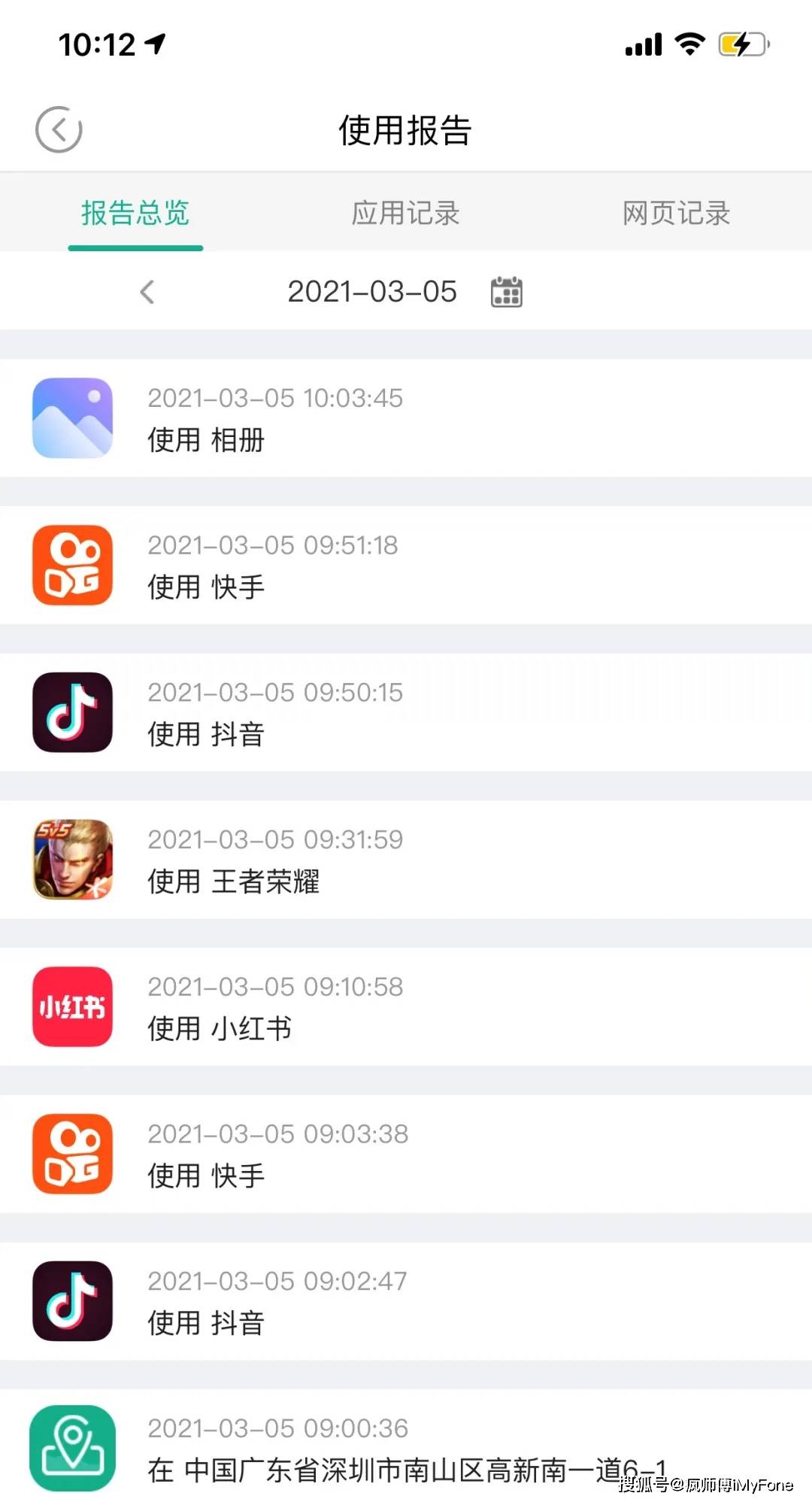Open the calendar date picker

(x=507, y=292)
